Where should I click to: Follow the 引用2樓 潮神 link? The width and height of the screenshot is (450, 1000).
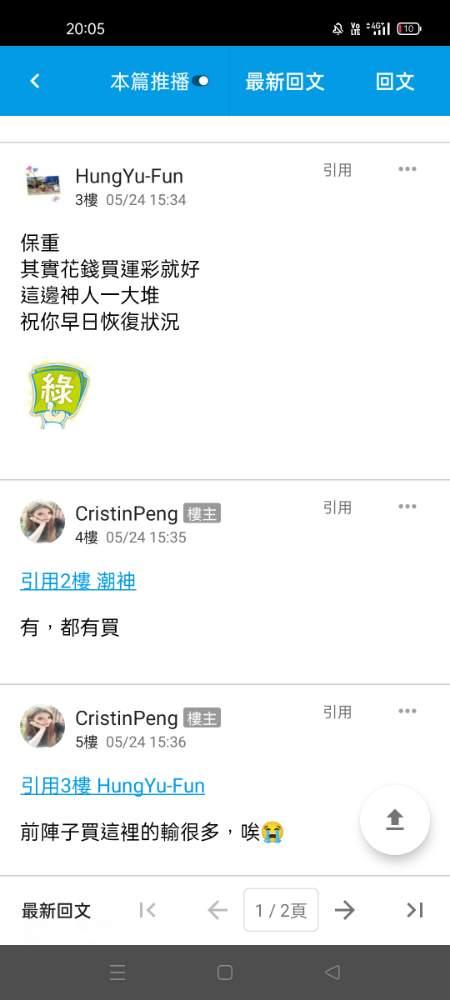pos(78,581)
